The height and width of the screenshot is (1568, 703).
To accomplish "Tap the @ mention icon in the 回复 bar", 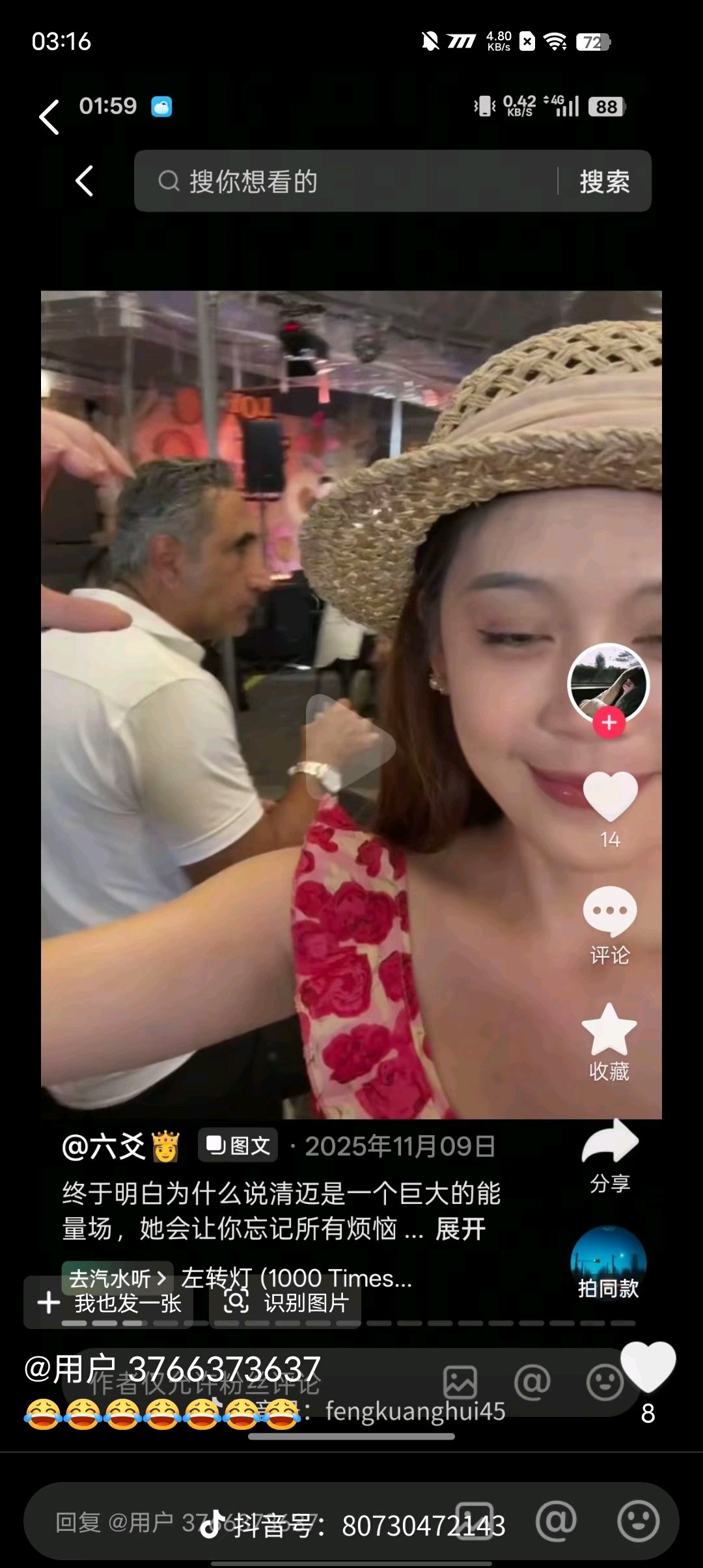I will click(556, 1521).
